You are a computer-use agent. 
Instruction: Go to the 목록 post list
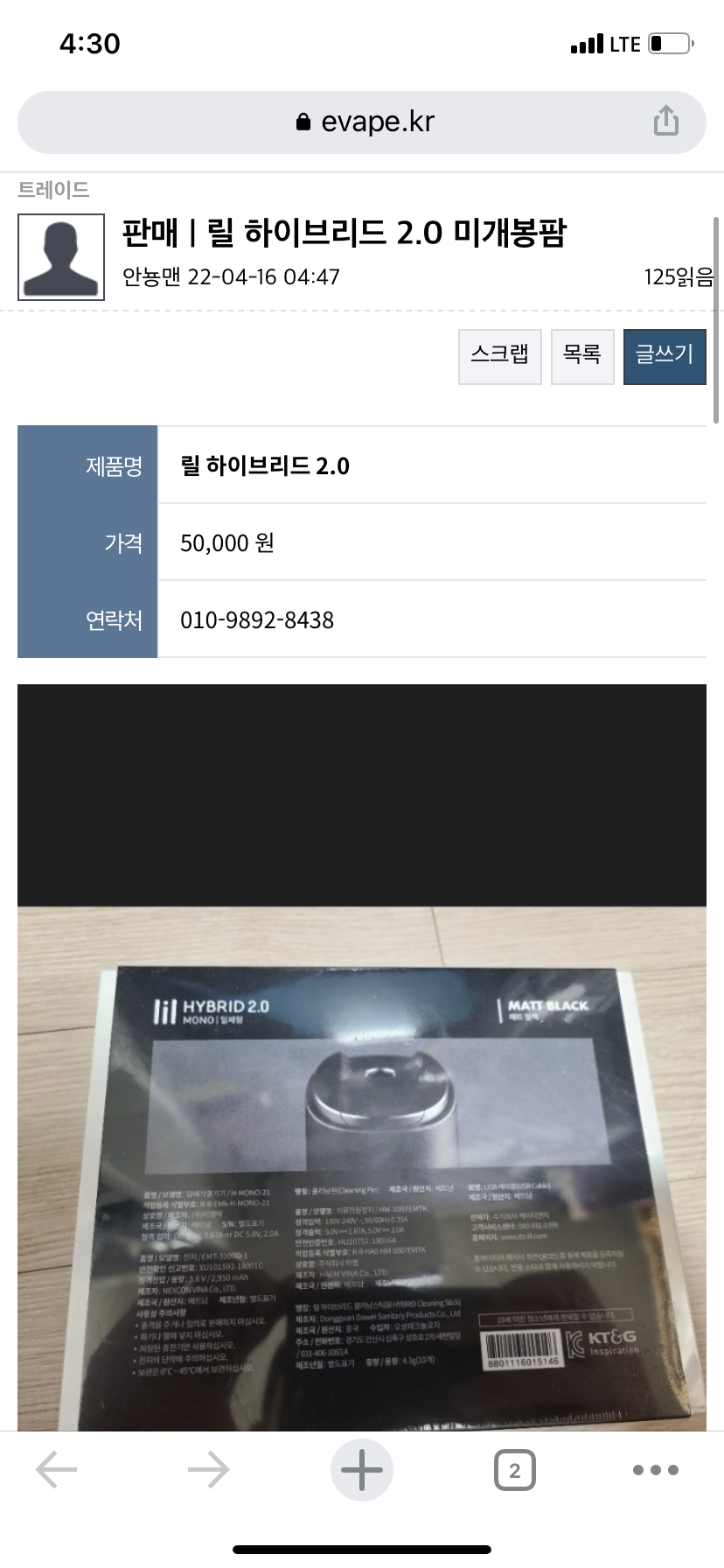pyautogui.click(x=582, y=355)
